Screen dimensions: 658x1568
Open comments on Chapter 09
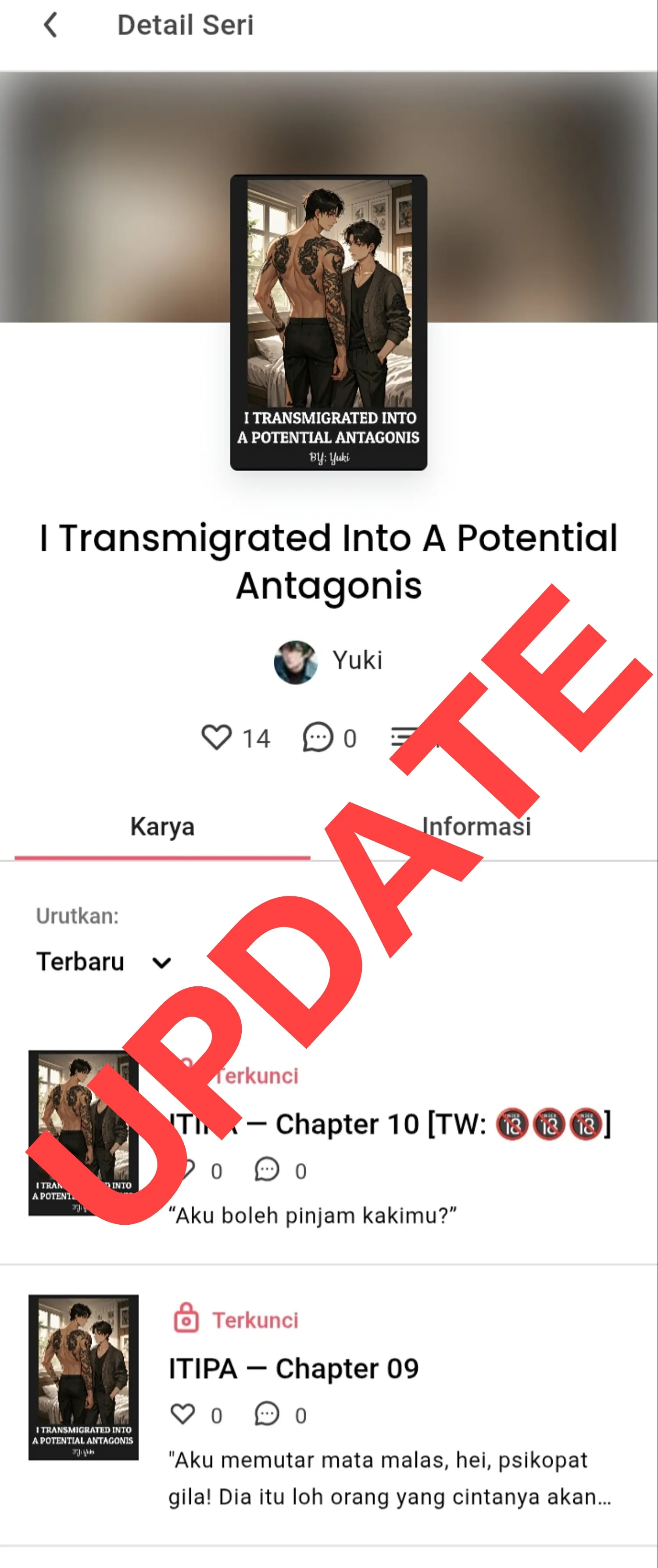pyautogui.click(x=267, y=1414)
